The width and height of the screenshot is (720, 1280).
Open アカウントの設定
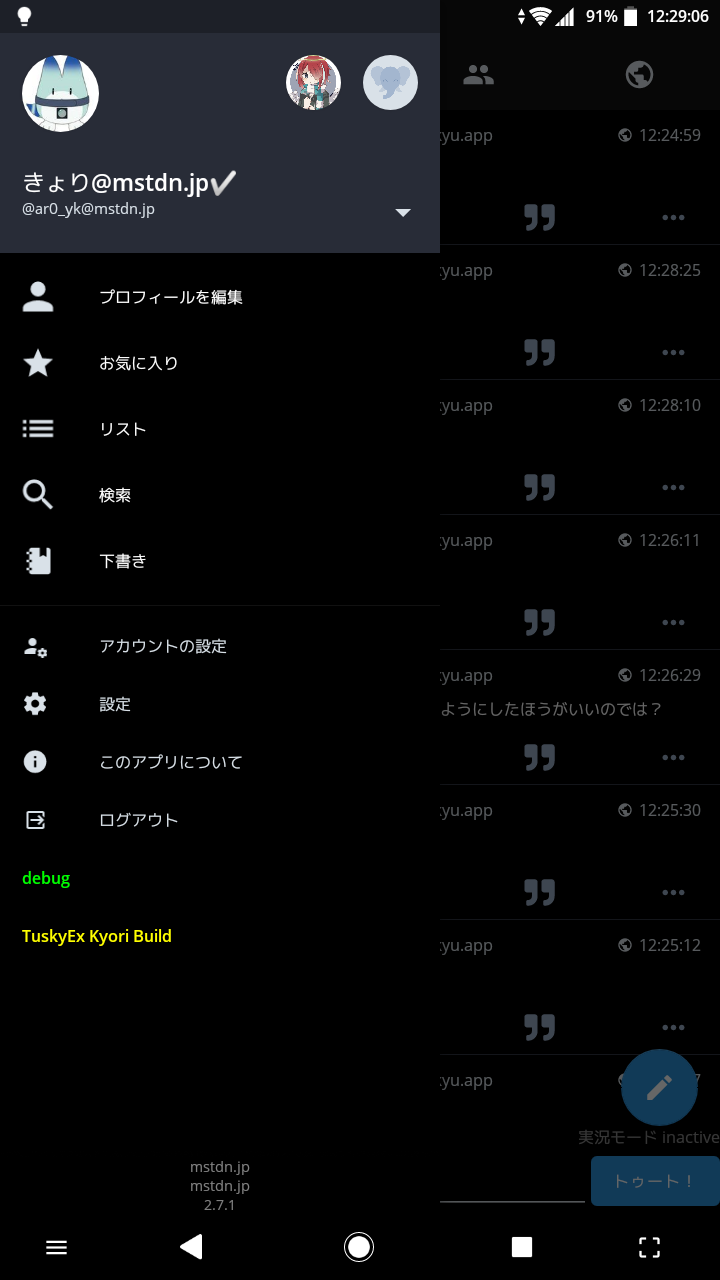point(220,646)
